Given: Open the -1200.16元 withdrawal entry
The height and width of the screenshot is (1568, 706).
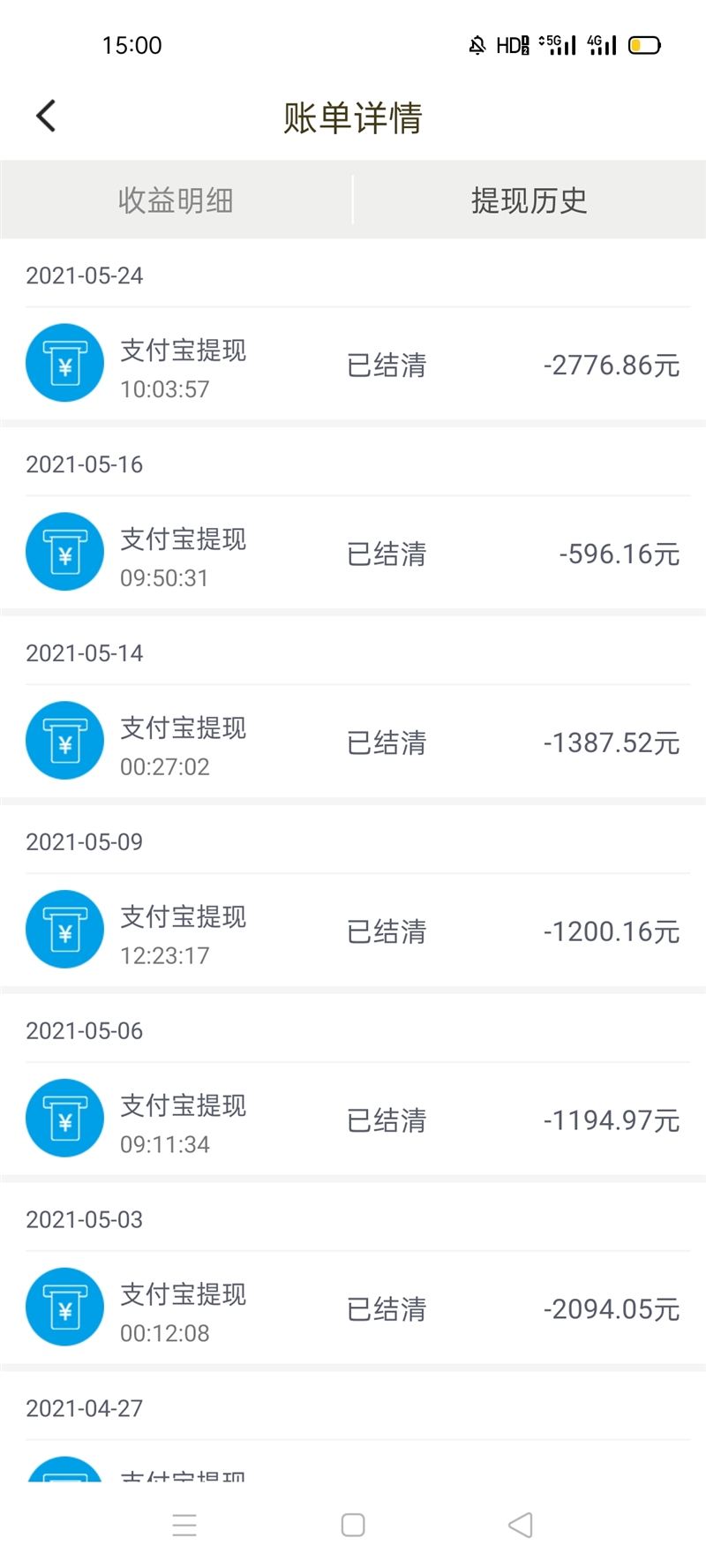Looking at the screenshot, I should [353, 931].
